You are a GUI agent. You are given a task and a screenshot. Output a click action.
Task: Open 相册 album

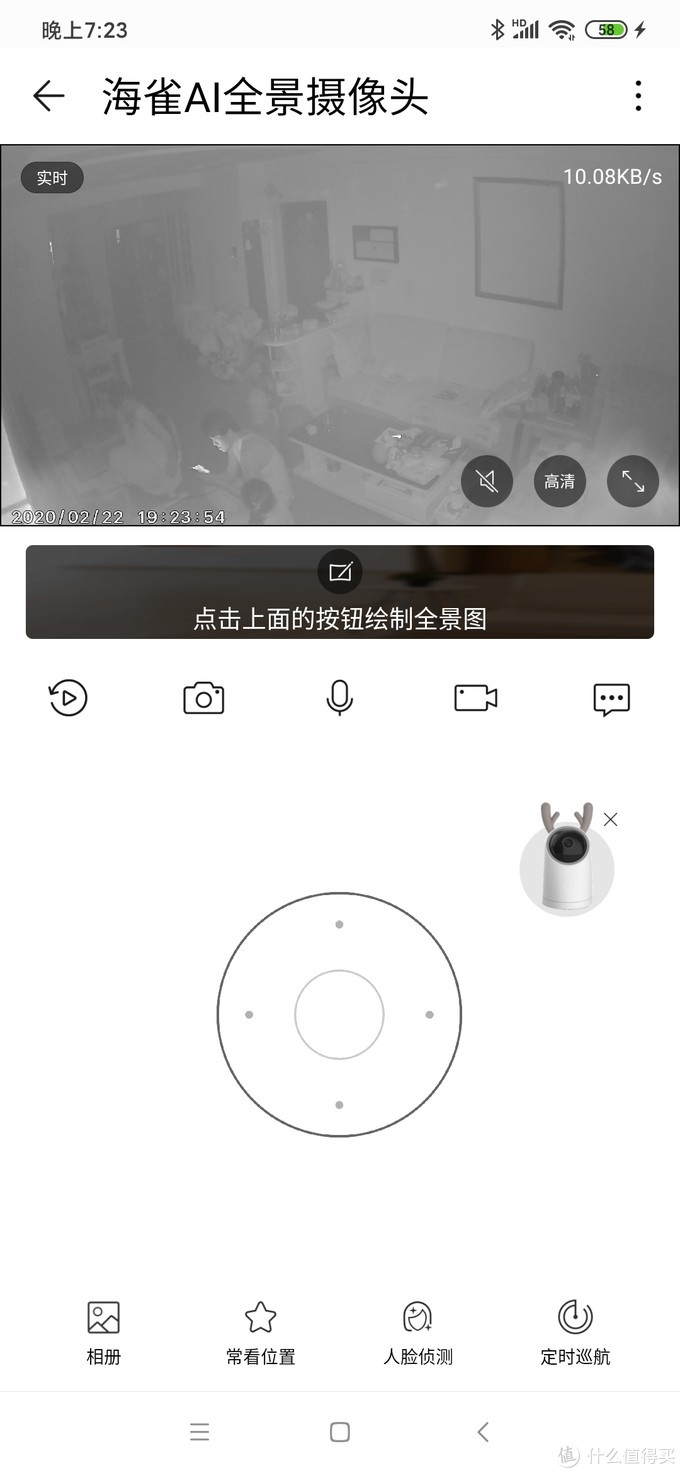104,1332
